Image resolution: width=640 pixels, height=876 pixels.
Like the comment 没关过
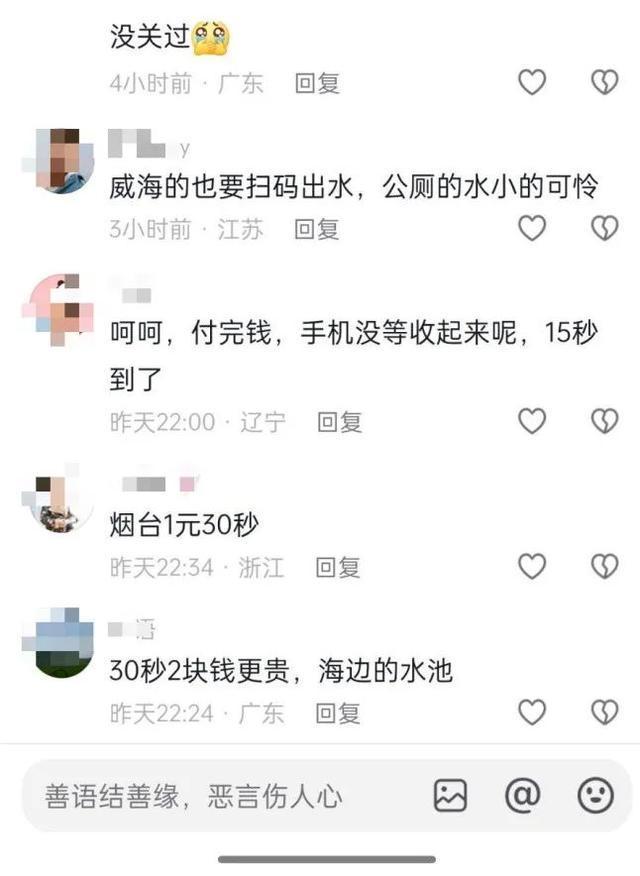pyautogui.click(x=532, y=83)
